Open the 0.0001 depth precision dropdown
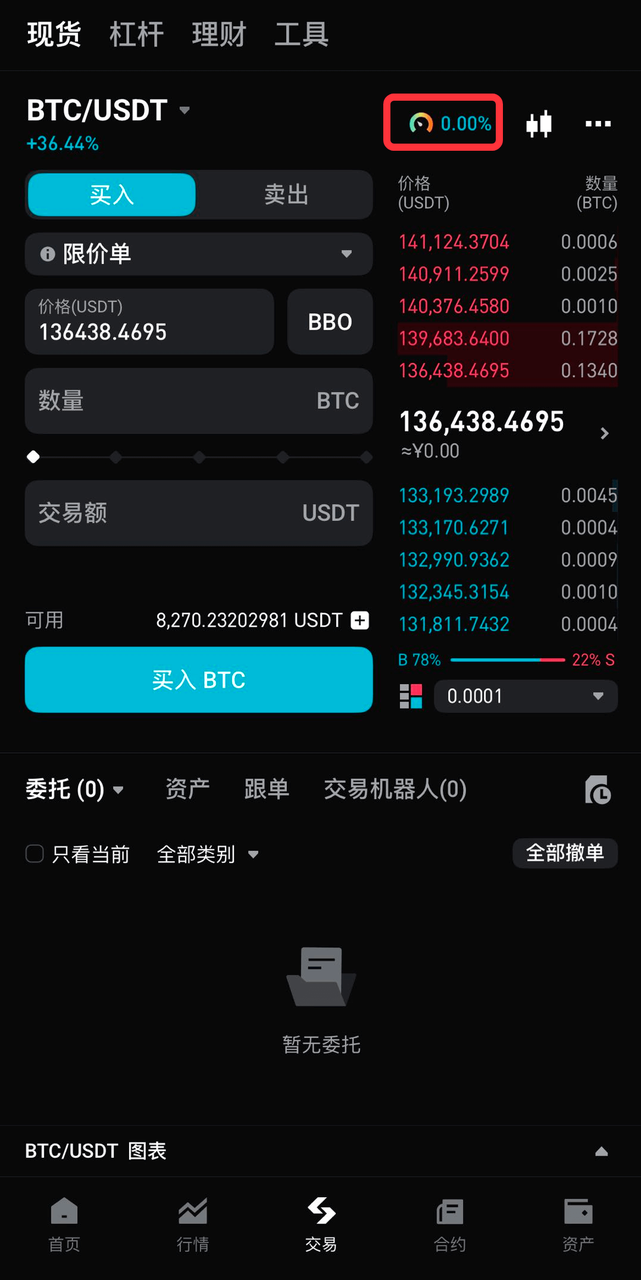641x1280 pixels. point(525,696)
